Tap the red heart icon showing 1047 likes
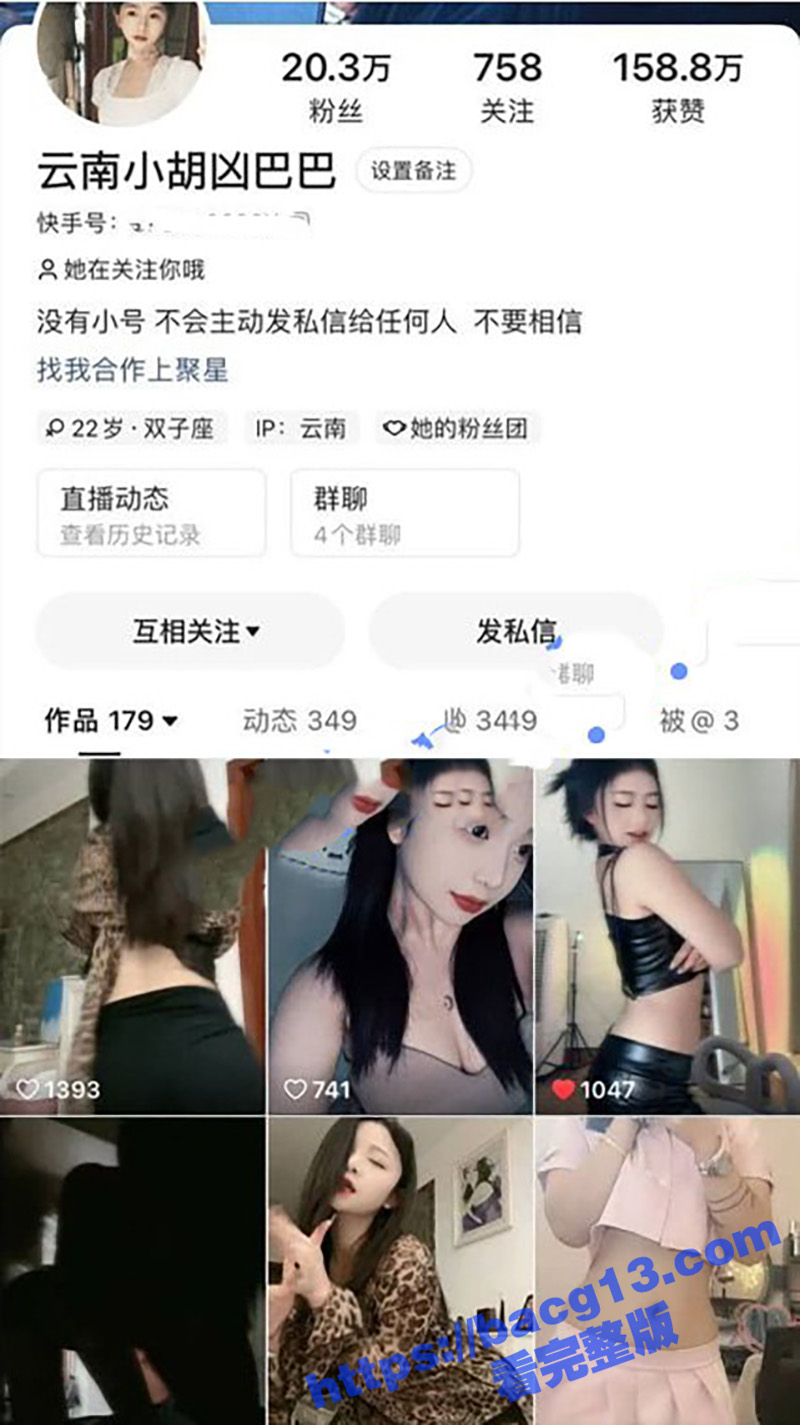 click(563, 1090)
